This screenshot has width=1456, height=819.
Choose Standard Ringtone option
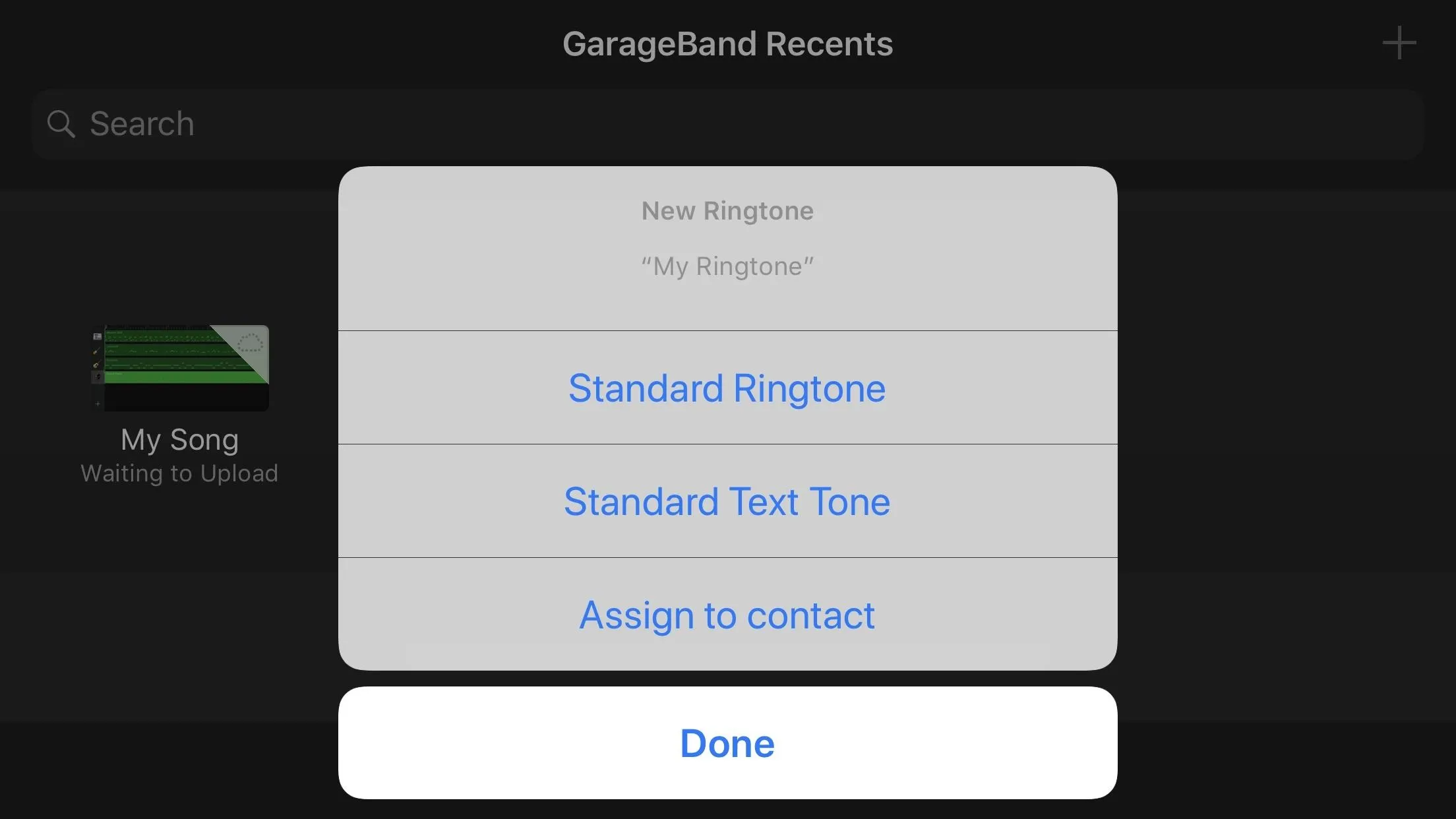(727, 388)
